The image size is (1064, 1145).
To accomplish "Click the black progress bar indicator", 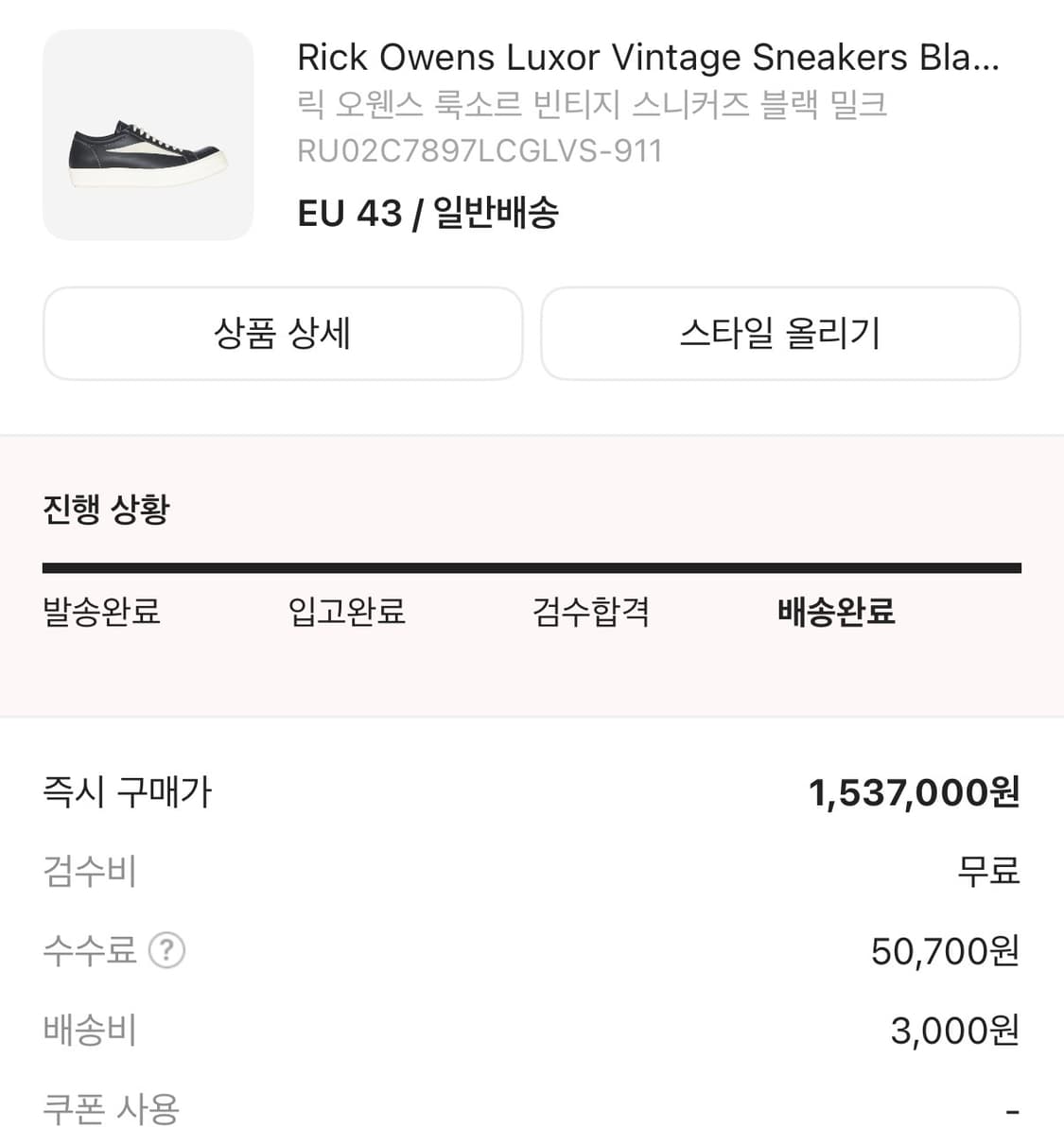I will tap(532, 565).
